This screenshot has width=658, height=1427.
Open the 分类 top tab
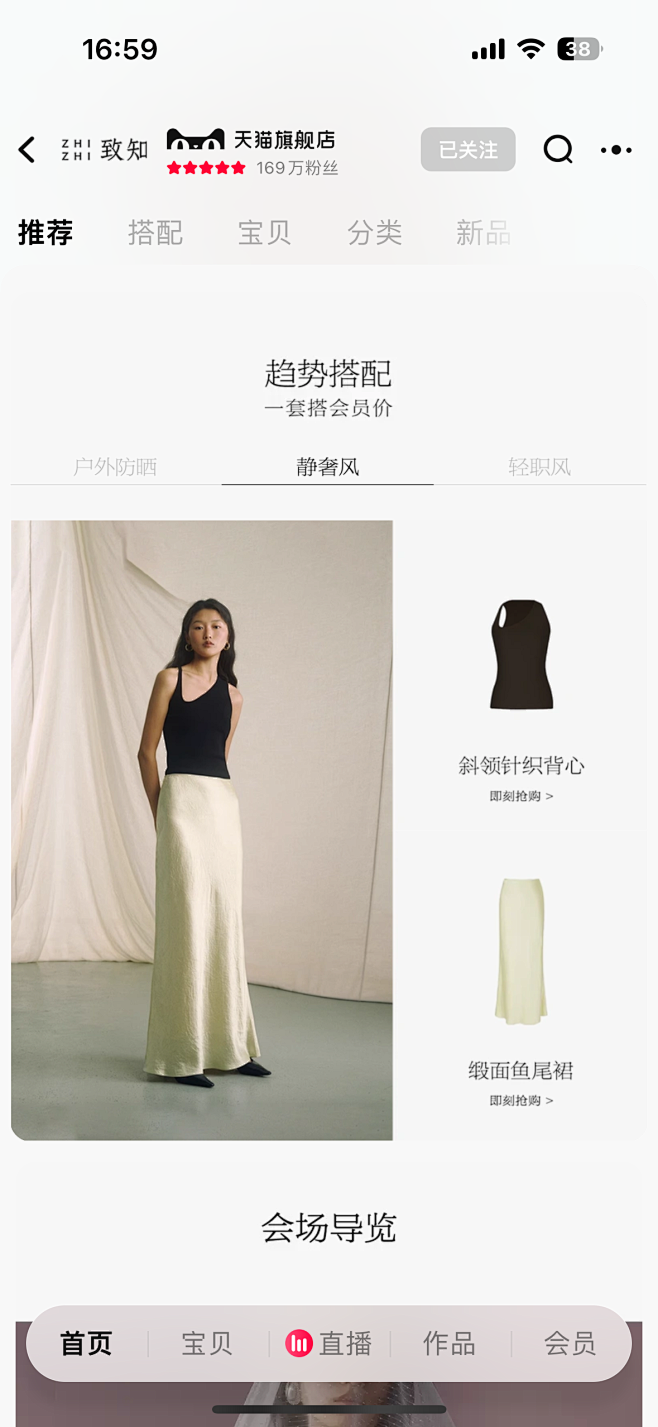point(375,233)
